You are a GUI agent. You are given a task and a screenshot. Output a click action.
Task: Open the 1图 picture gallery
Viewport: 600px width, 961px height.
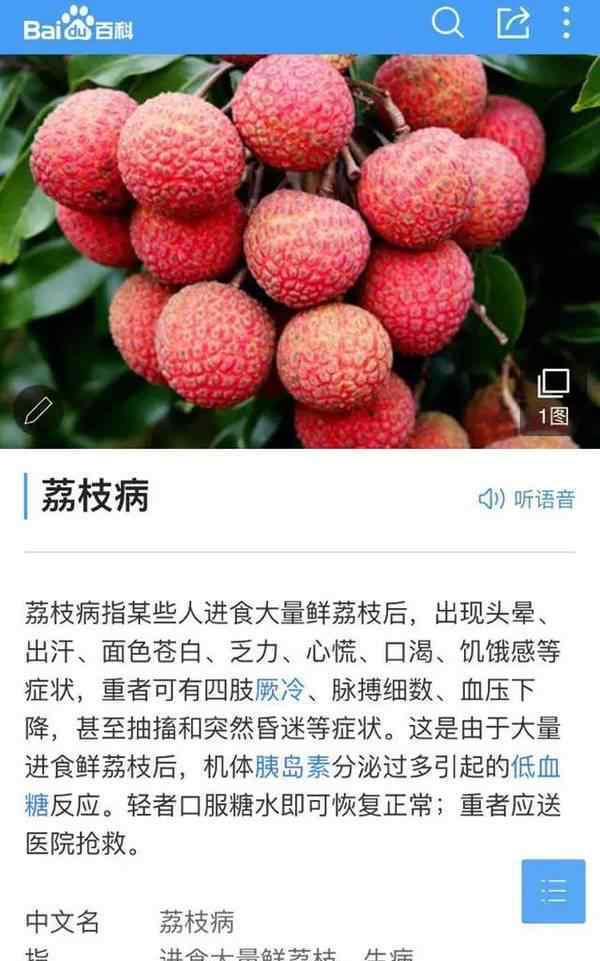tap(553, 397)
